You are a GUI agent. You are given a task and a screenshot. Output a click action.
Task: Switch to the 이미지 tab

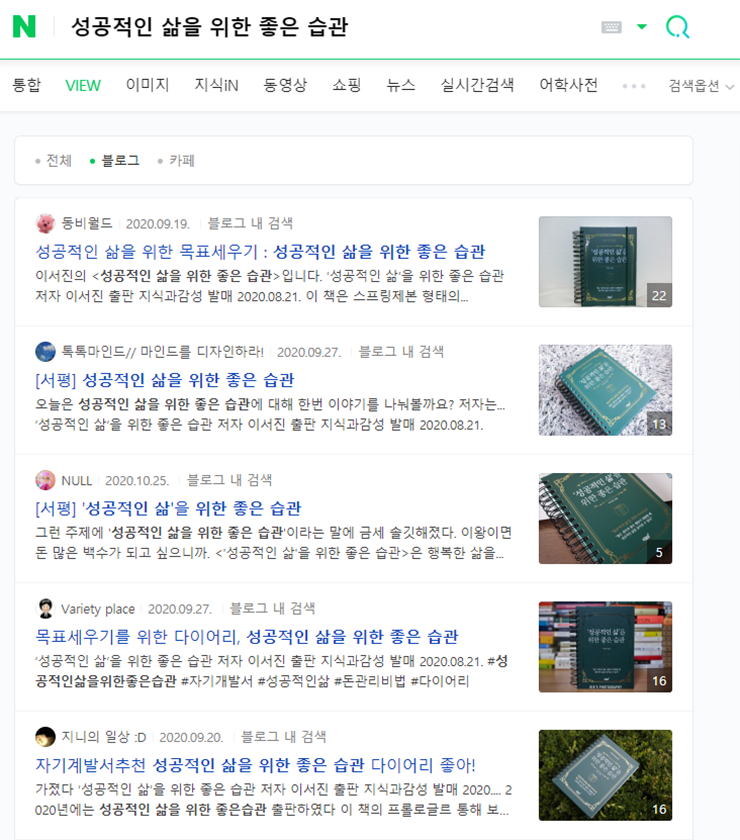[x=147, y=85]
